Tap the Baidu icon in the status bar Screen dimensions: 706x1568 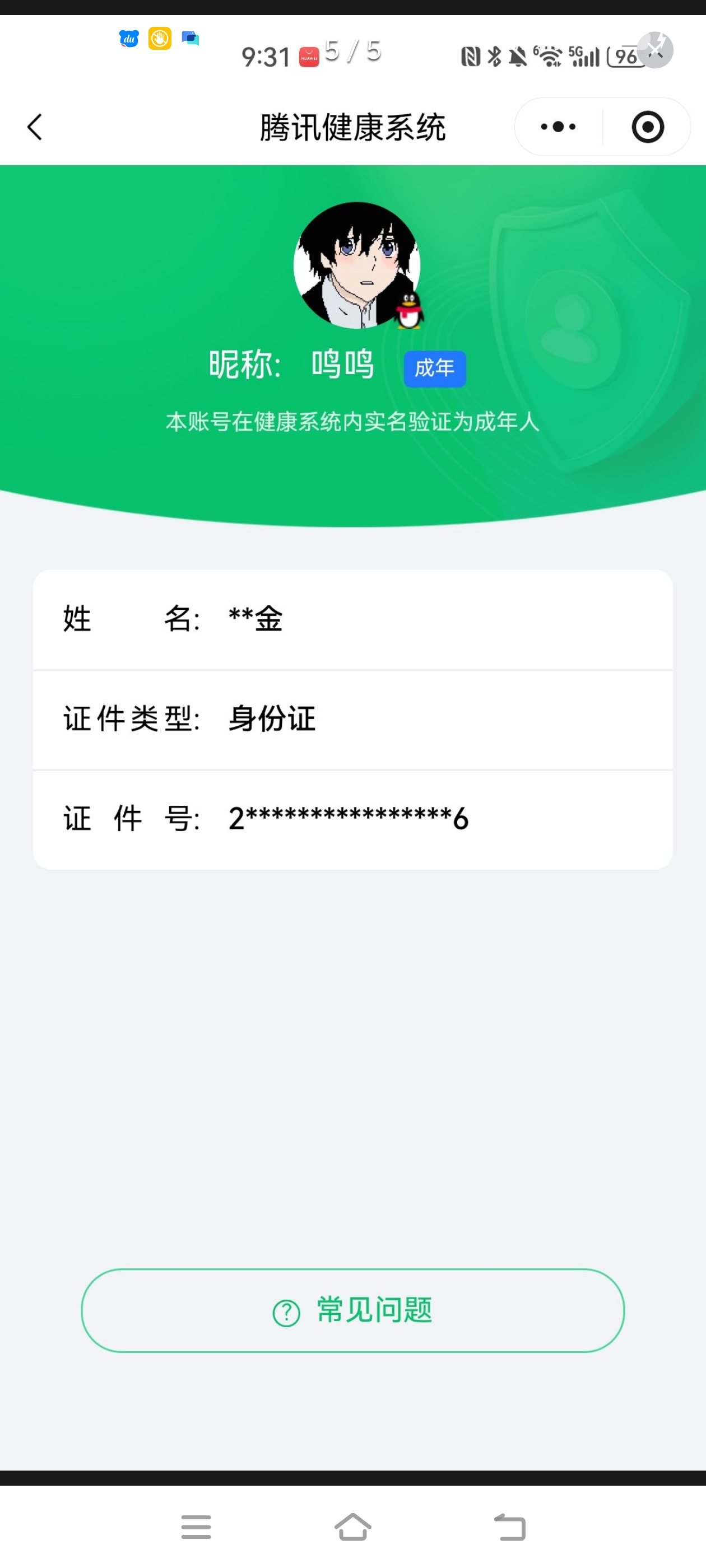[x=128, y=38]
